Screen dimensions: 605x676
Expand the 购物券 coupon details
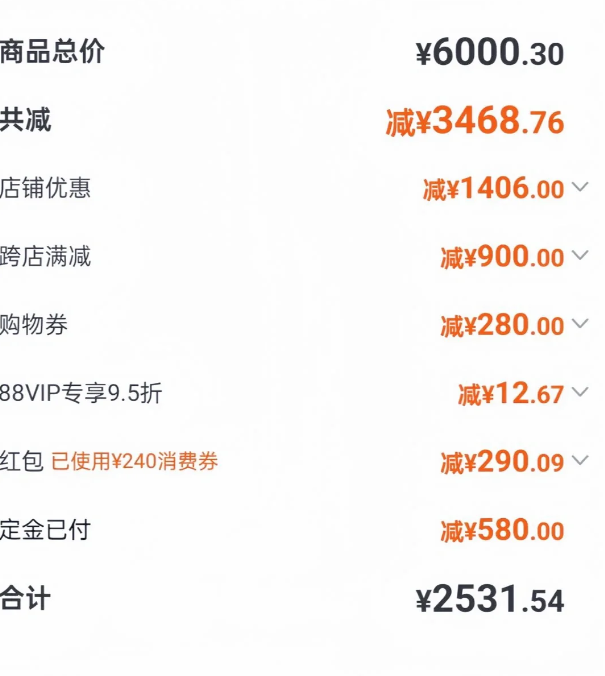[580, 324]
